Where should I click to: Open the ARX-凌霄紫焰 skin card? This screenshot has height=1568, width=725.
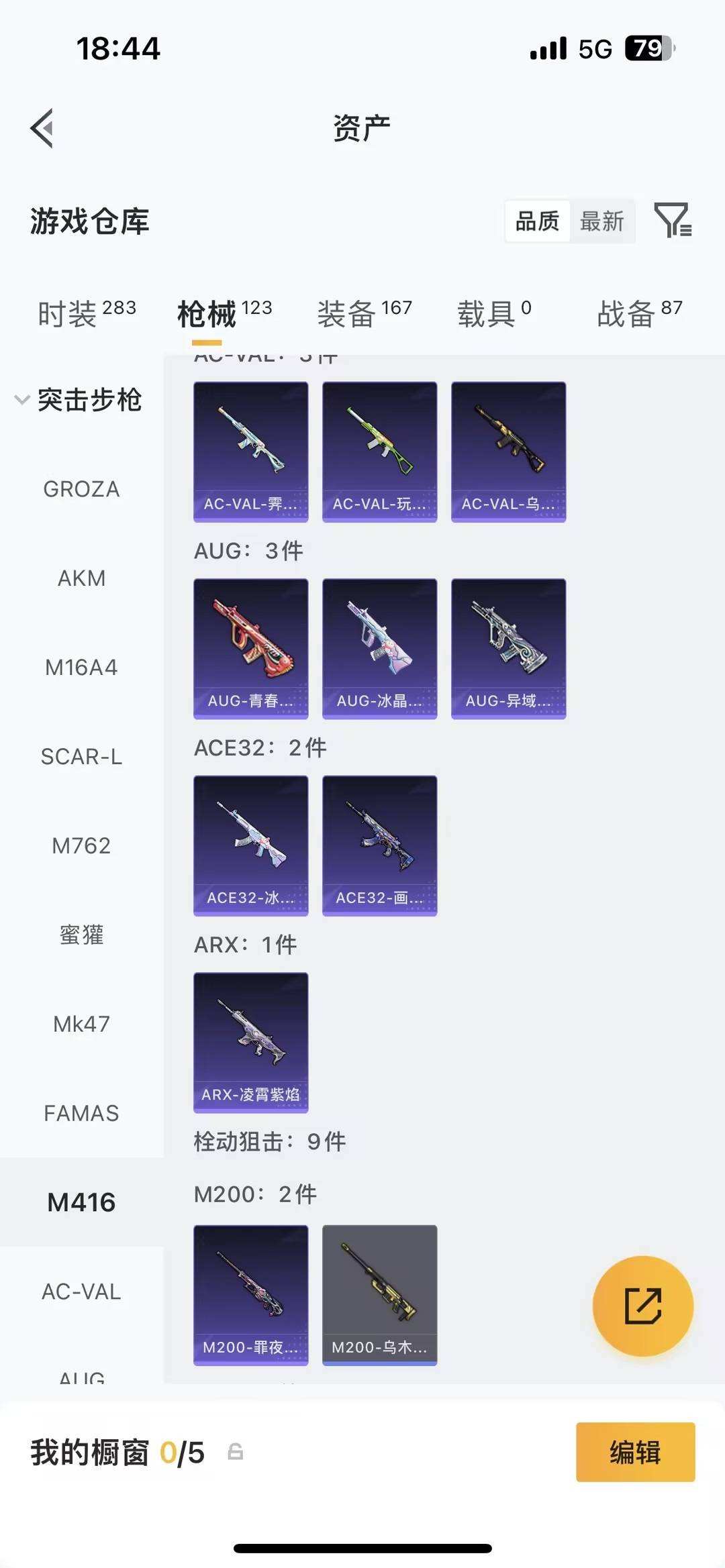point(250,1042)
